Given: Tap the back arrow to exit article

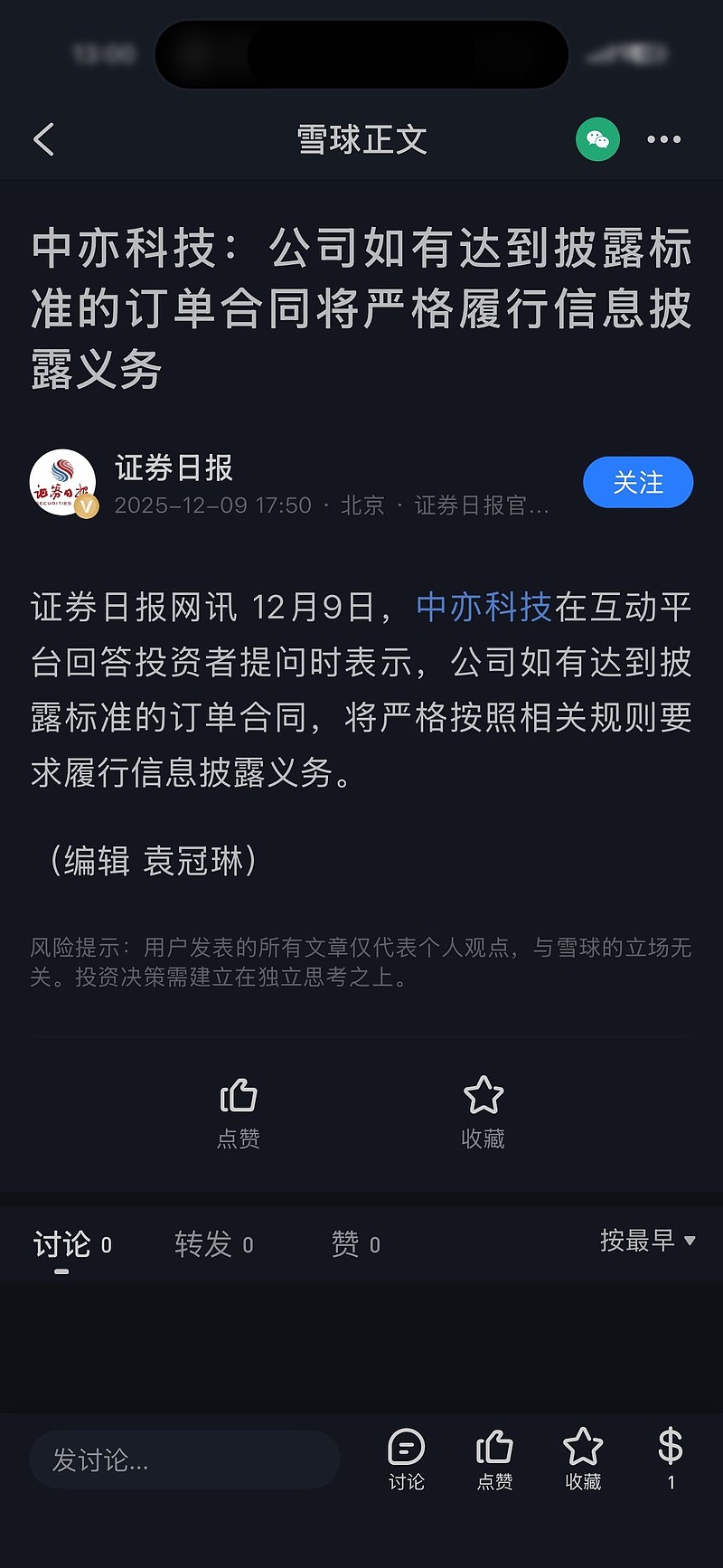Looking at the screenshot, I should 43,139.
